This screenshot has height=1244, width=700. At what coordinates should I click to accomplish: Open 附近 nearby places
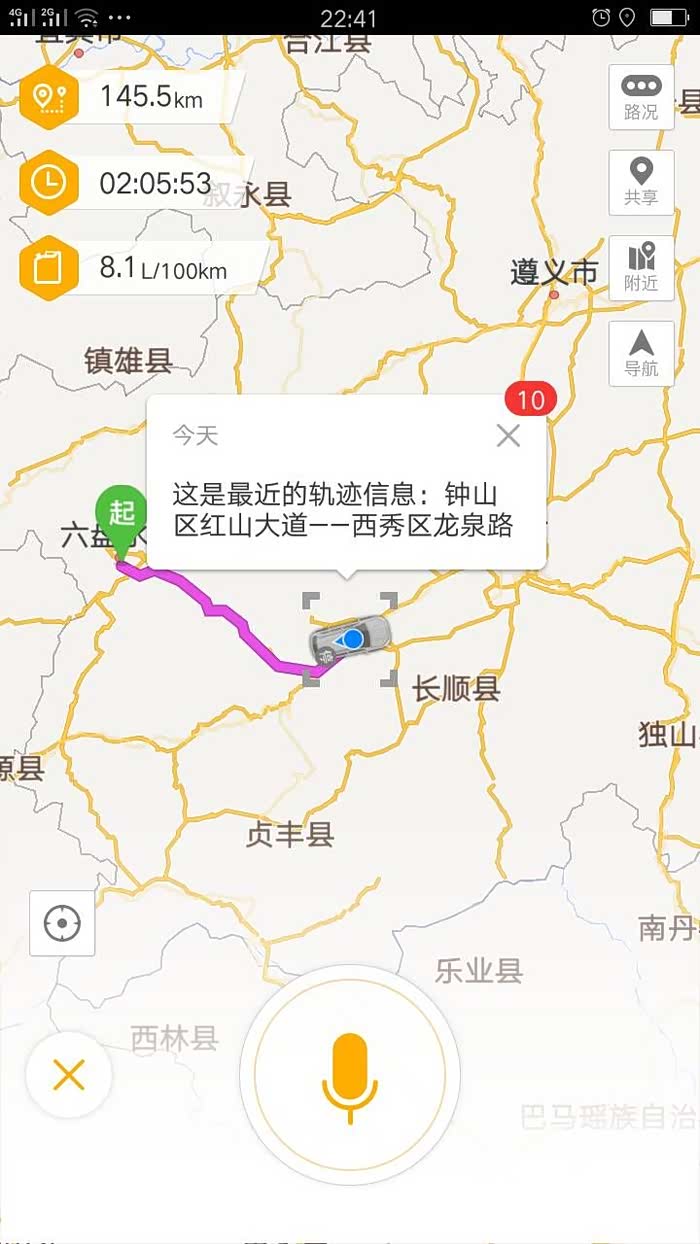641,268
